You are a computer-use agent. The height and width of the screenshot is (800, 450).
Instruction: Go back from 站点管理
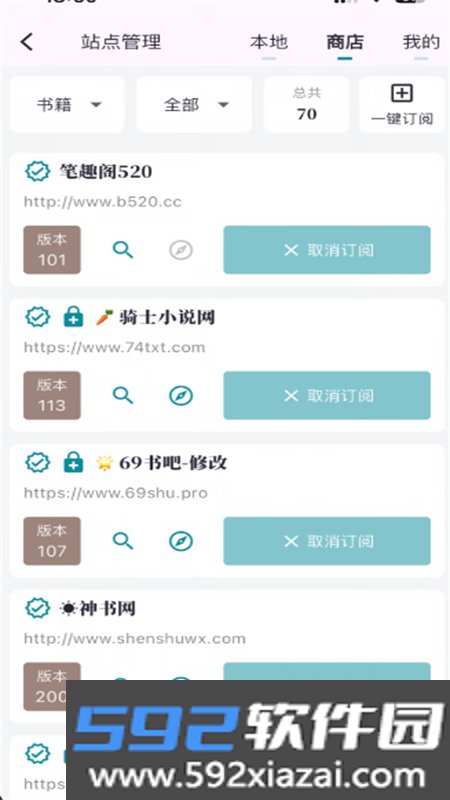pos(27,42)
